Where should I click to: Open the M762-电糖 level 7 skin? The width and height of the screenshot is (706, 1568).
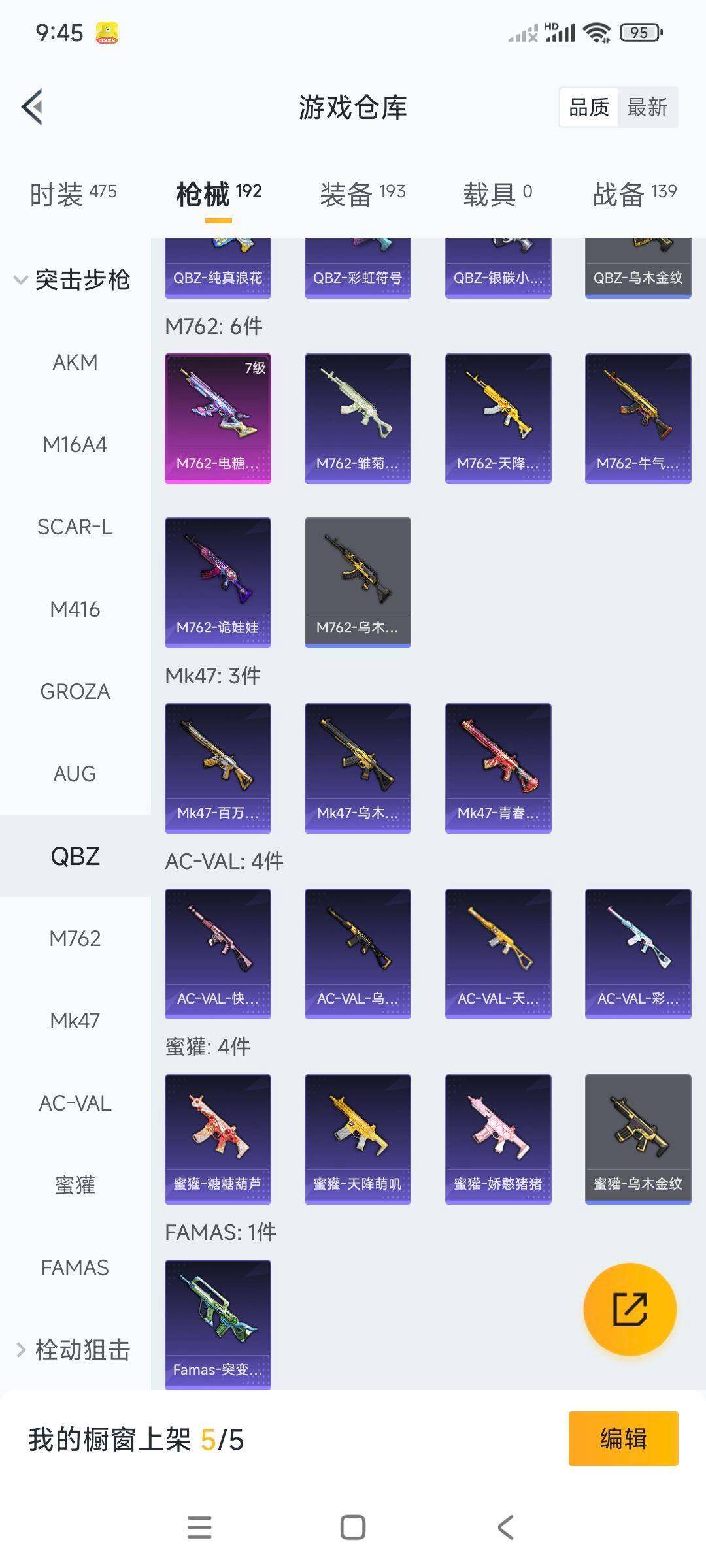(x=218, y=418)
